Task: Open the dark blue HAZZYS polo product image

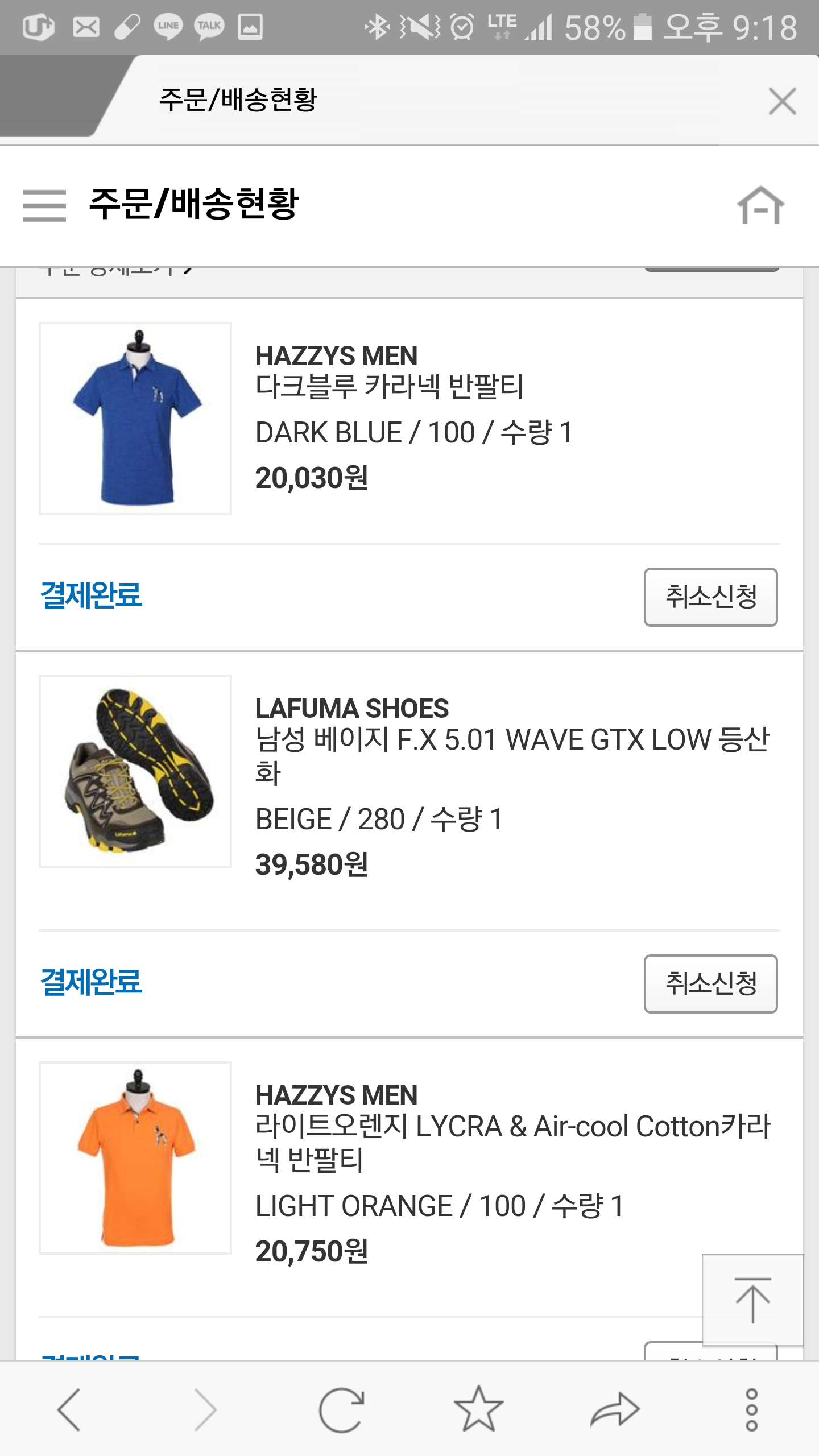Action: pos(135,419)
